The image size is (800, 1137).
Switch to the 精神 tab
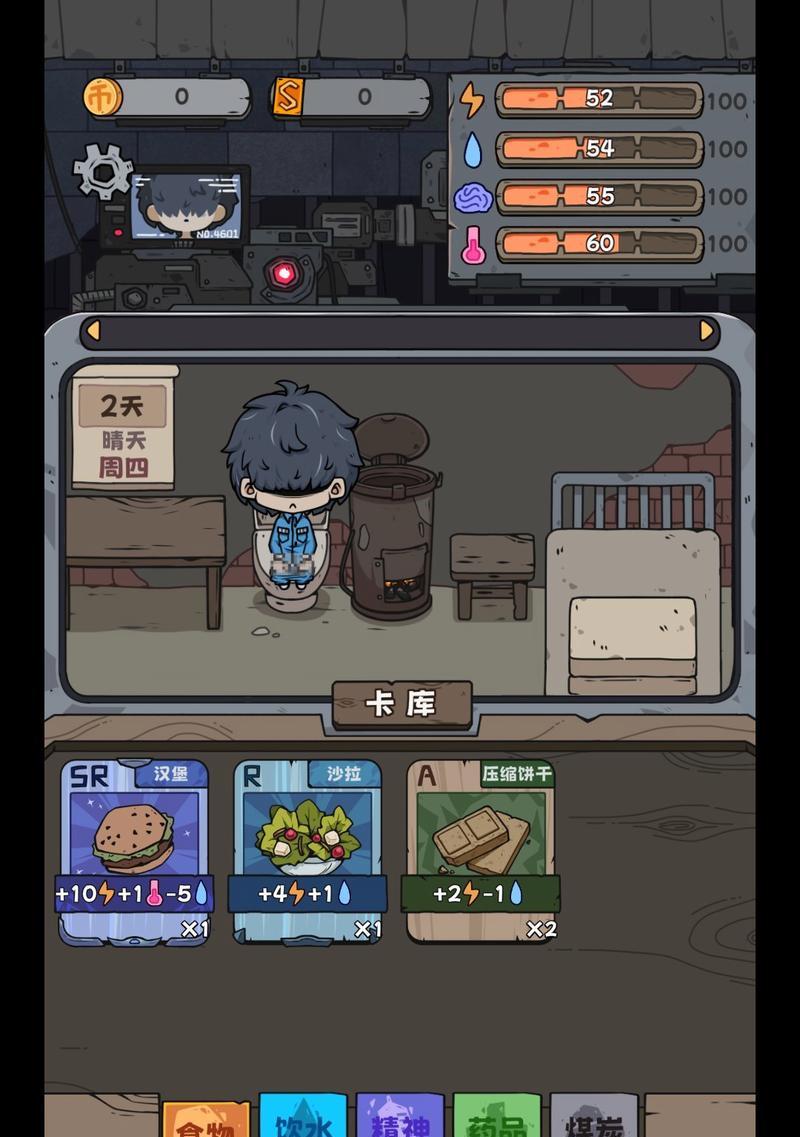tap(400, 1118)
